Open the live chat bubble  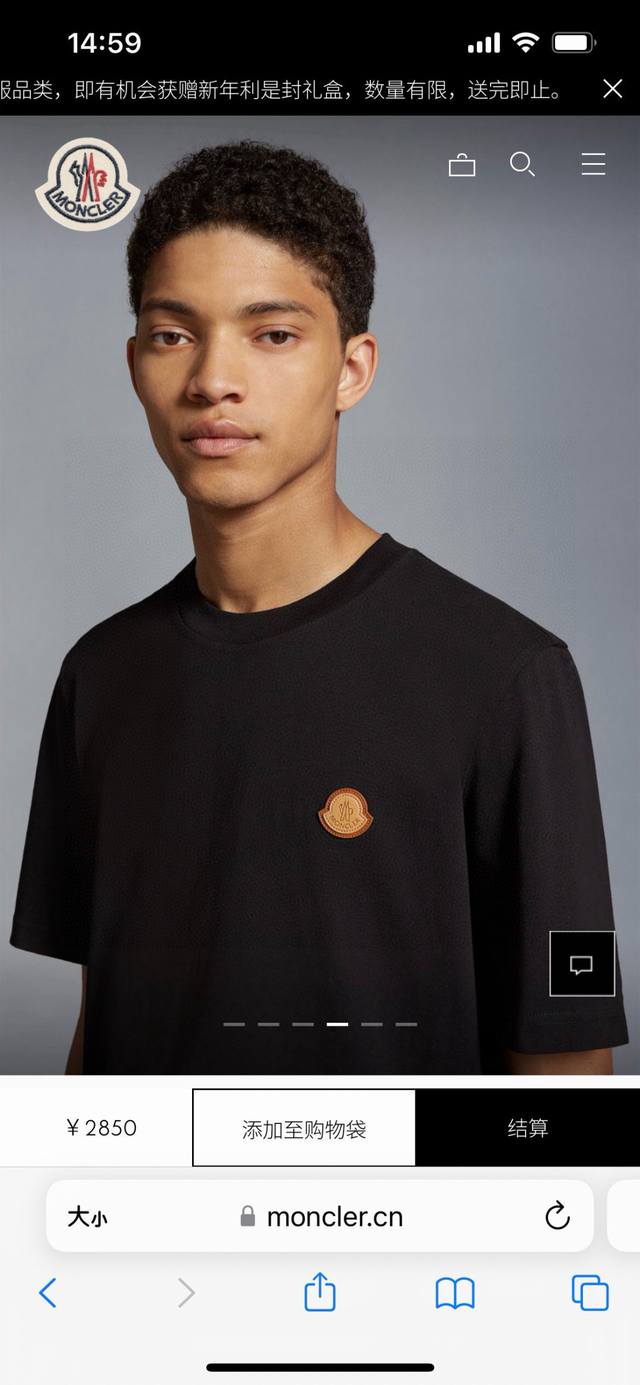pos(581,964)
